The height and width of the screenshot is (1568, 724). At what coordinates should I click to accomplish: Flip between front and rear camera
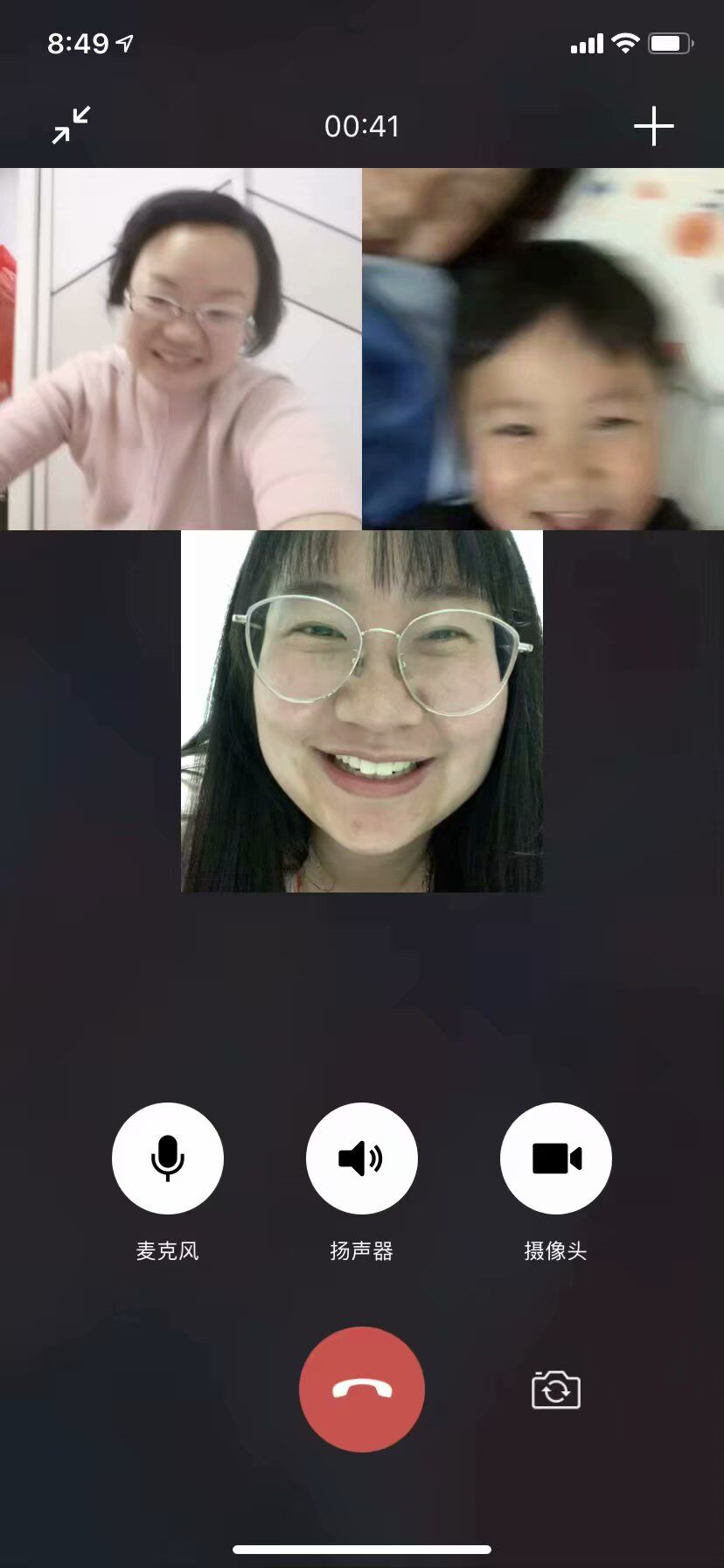pos(555,1389)
